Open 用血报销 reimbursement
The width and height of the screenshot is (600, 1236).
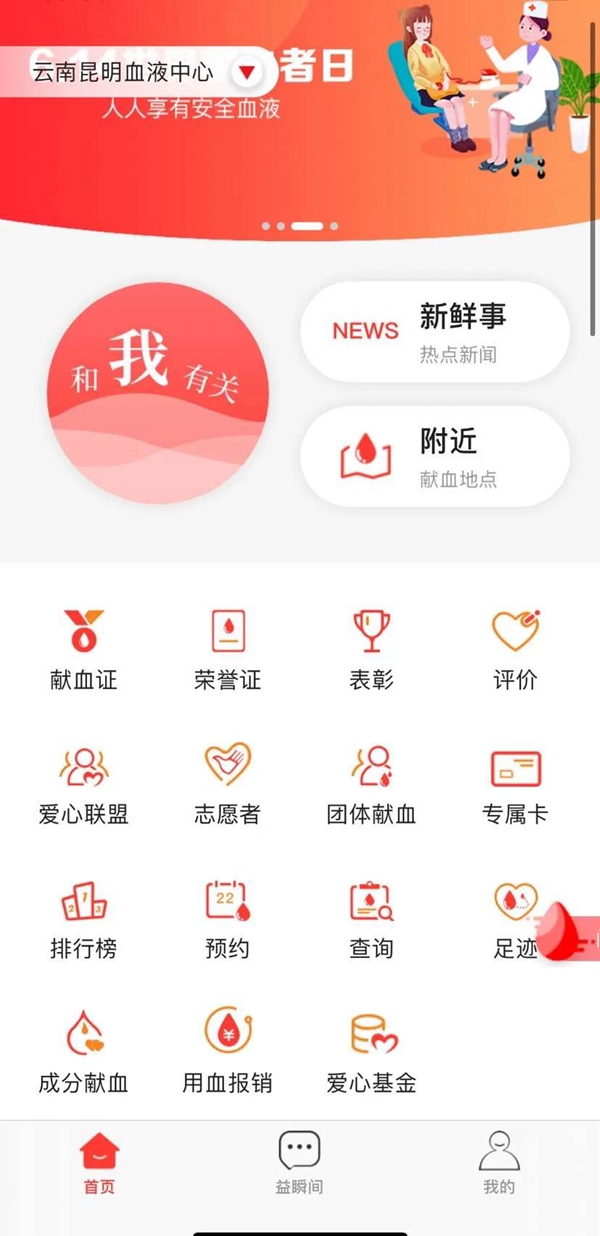(x=228, y=1052)
